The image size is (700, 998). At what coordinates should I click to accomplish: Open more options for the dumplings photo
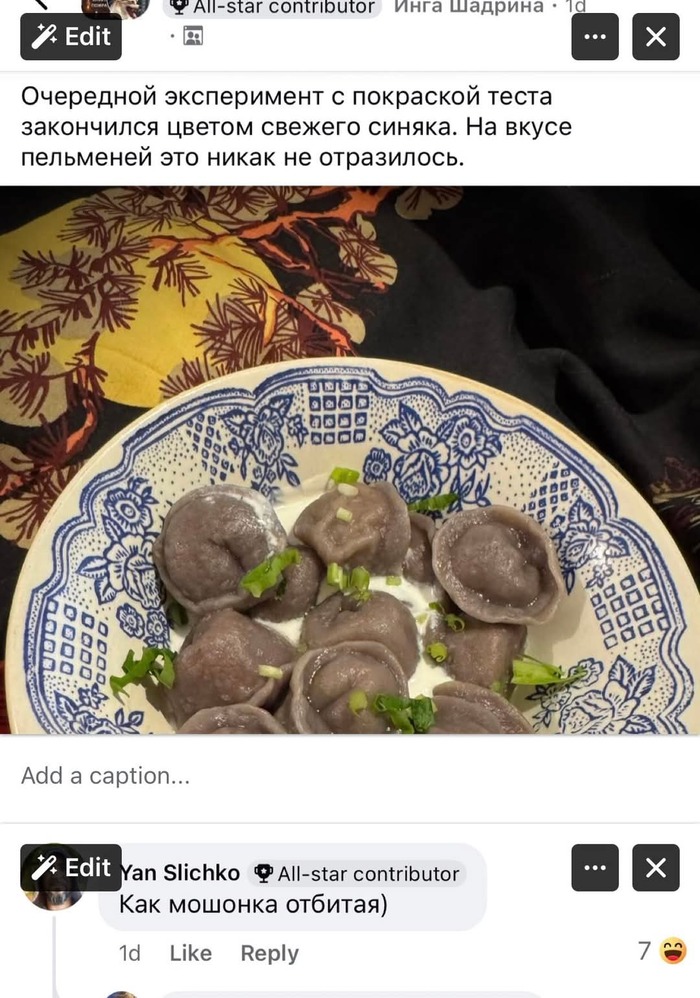[595, 37]
